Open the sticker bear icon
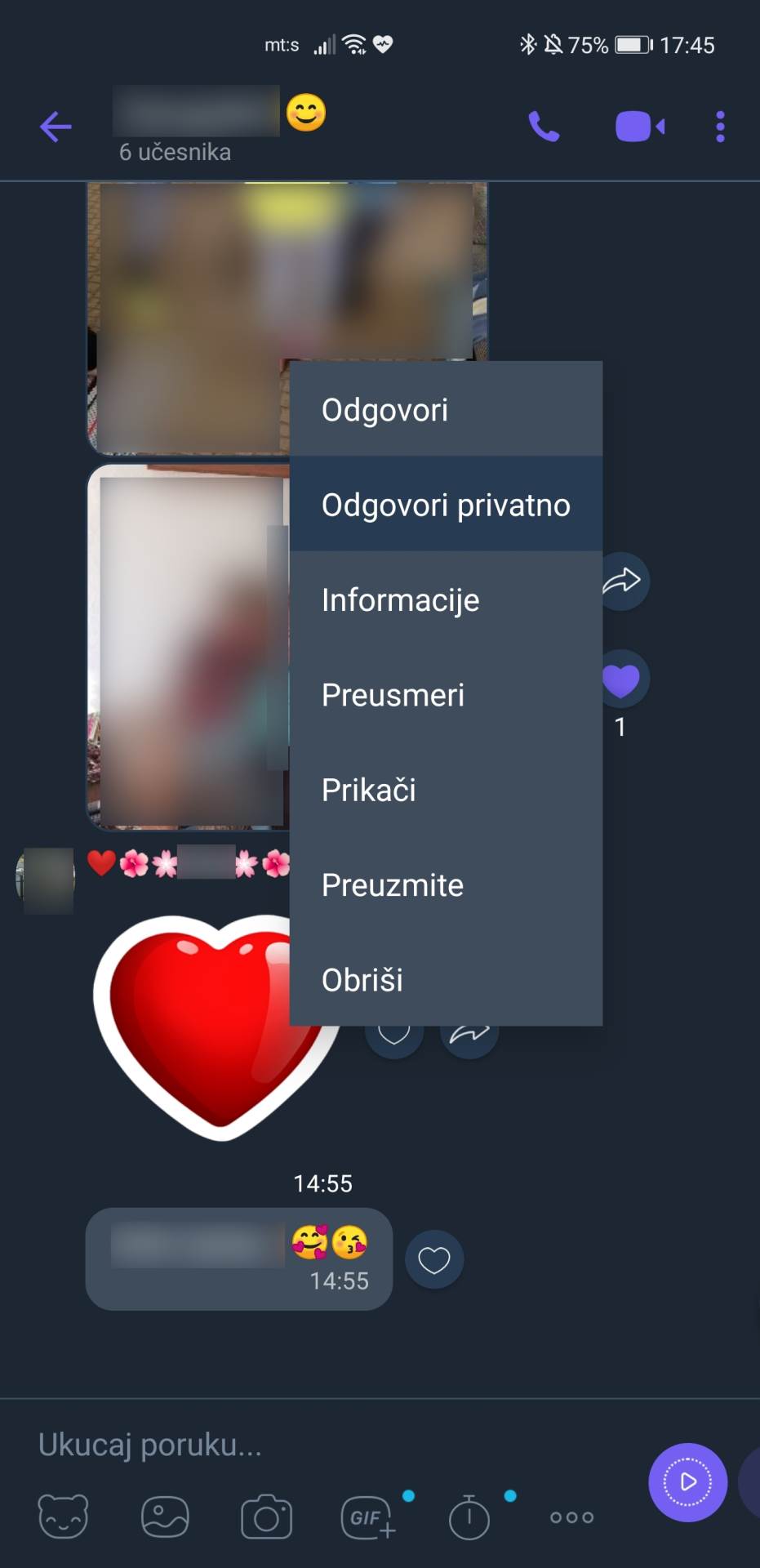This screenshot has width=760, height=1568. (x=63, y=1517)
